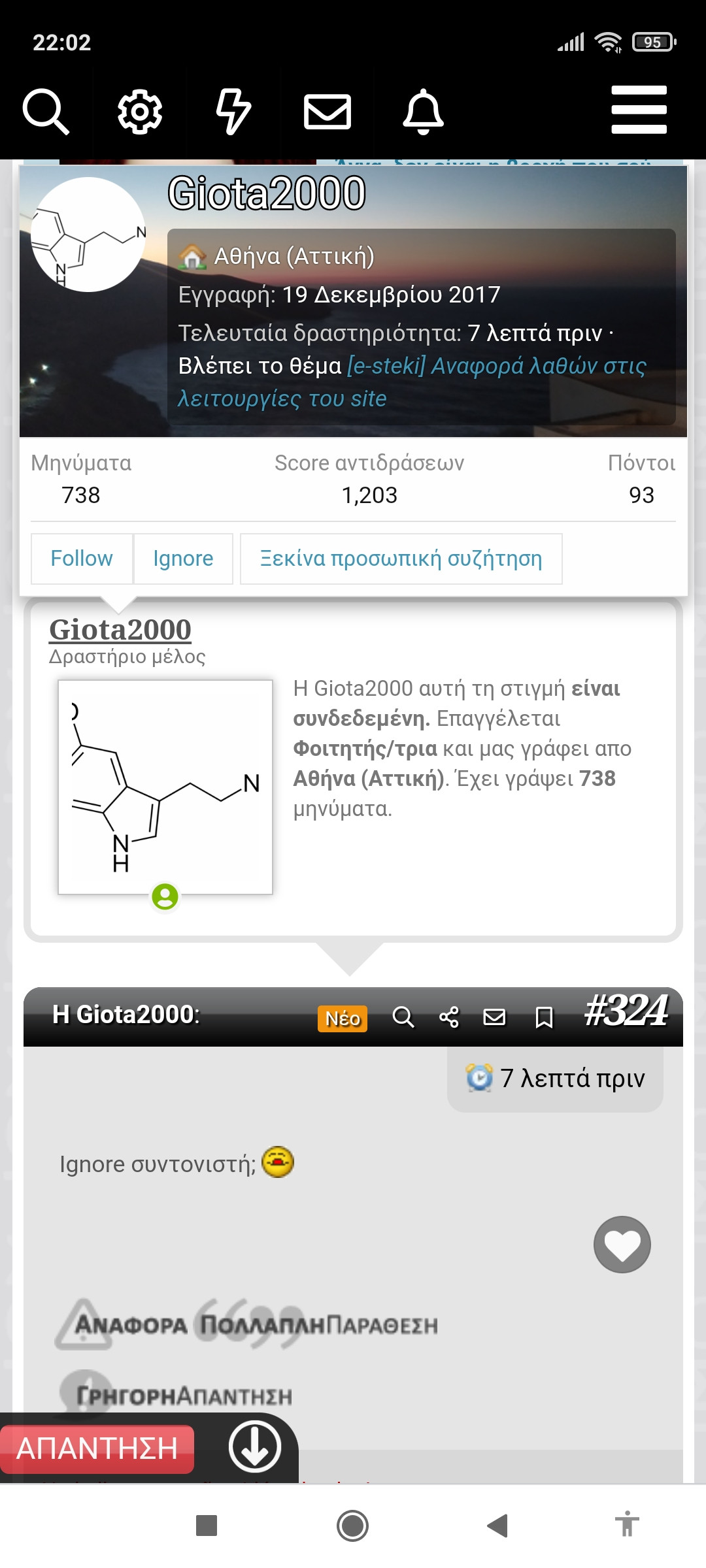Ignore user Giota2000
This screenshot has width=706, height=1568.
[x=183, y=559]
